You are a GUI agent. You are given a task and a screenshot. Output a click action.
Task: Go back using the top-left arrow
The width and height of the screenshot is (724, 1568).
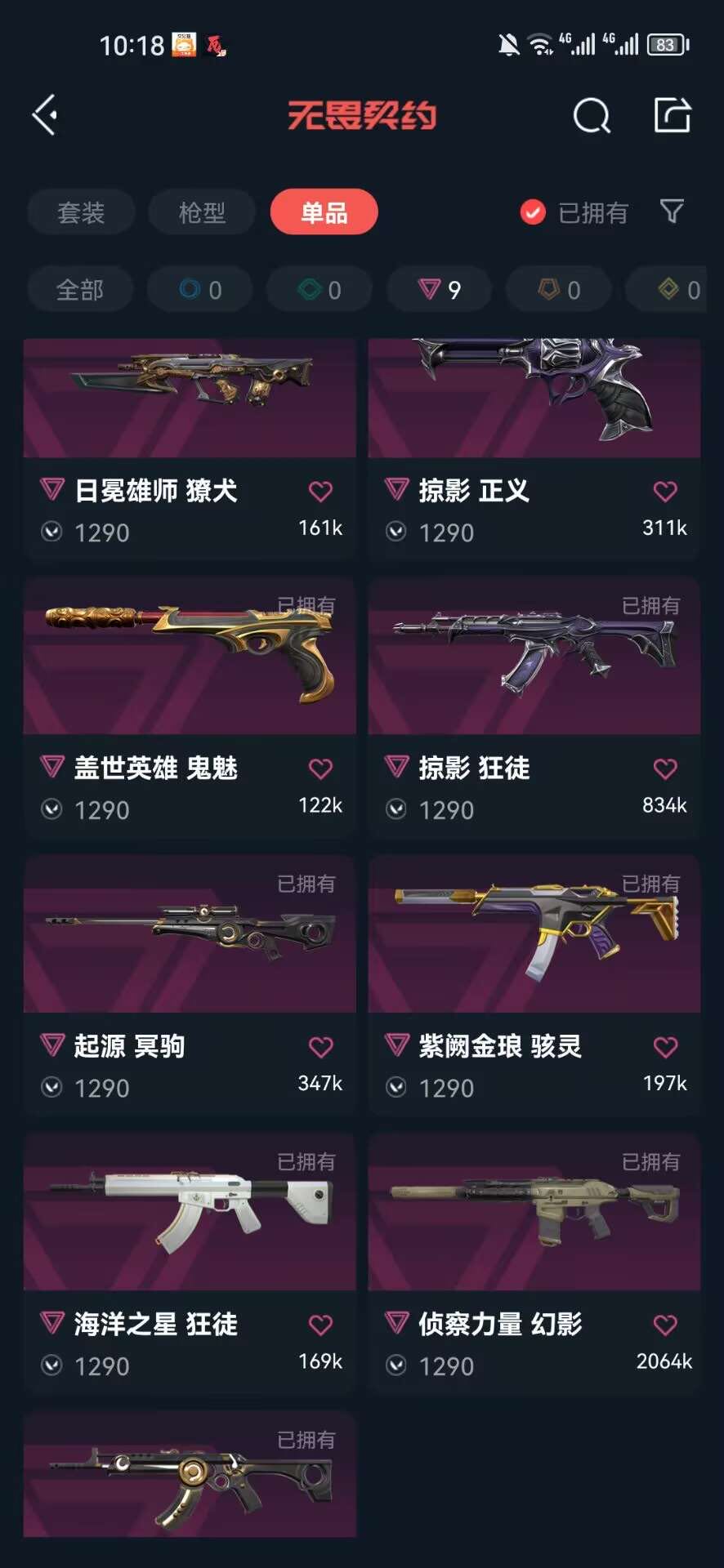click(x=45, y=114)
